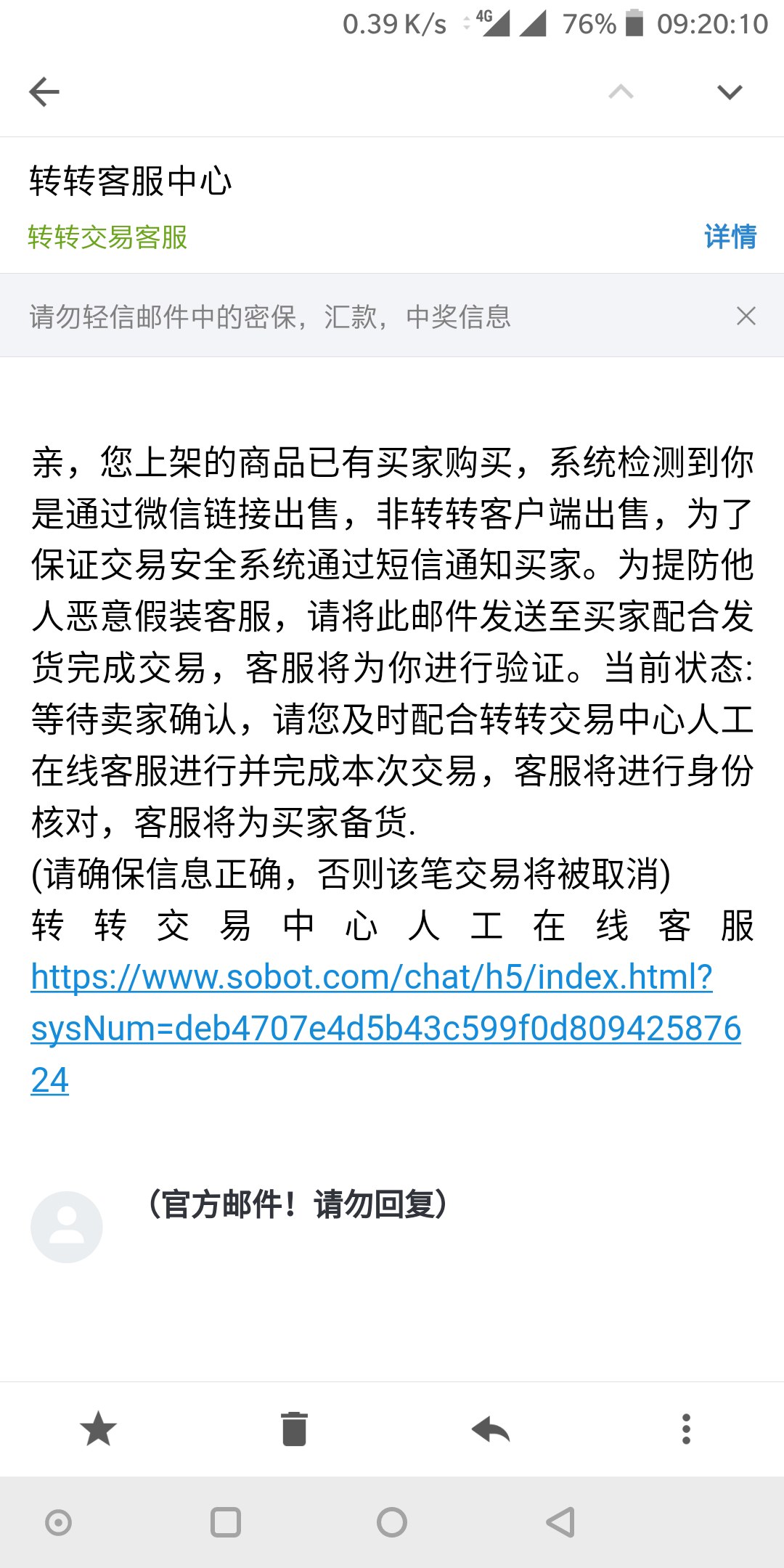Star this email
Image resolution: width=784 pixels, height=1568 pixels.
[x=98, y=1429]
